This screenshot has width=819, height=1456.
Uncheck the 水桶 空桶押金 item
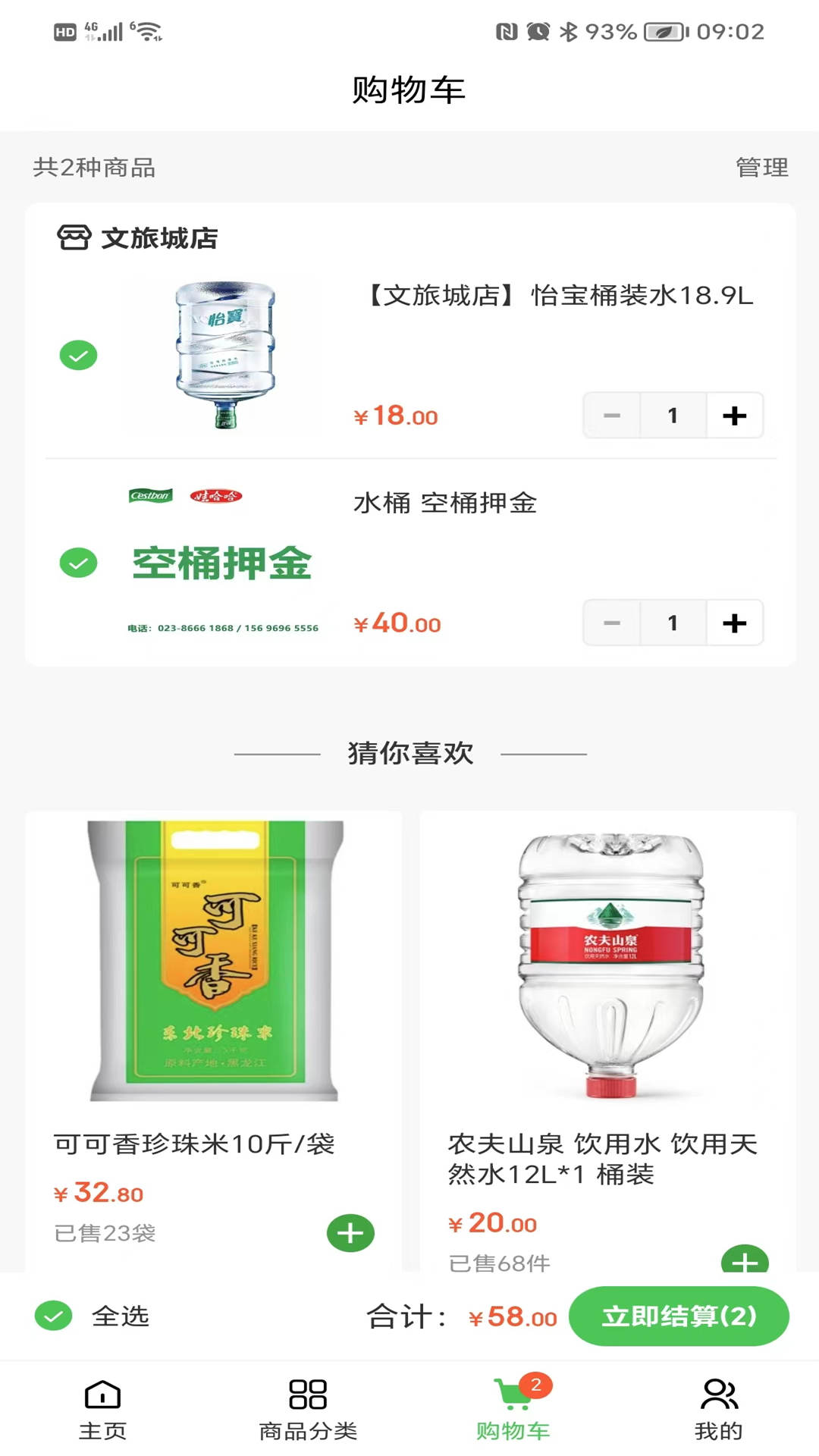coord(79,563)
